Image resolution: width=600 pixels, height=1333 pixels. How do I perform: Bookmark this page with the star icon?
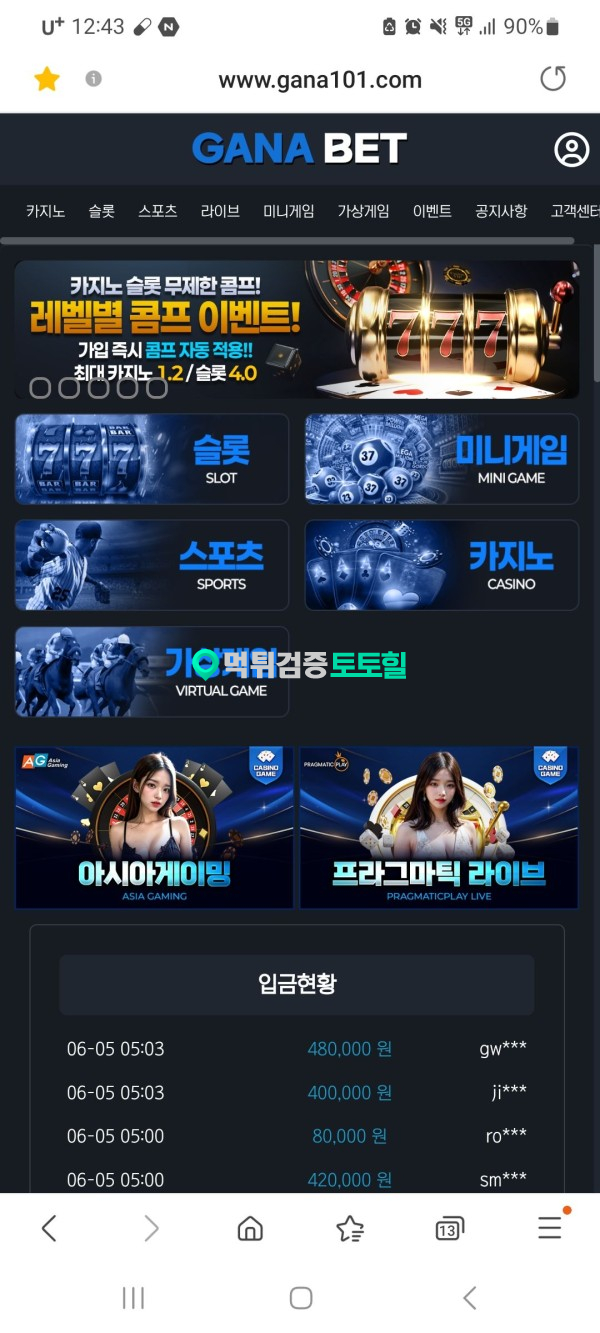click(x=47, y=79)
